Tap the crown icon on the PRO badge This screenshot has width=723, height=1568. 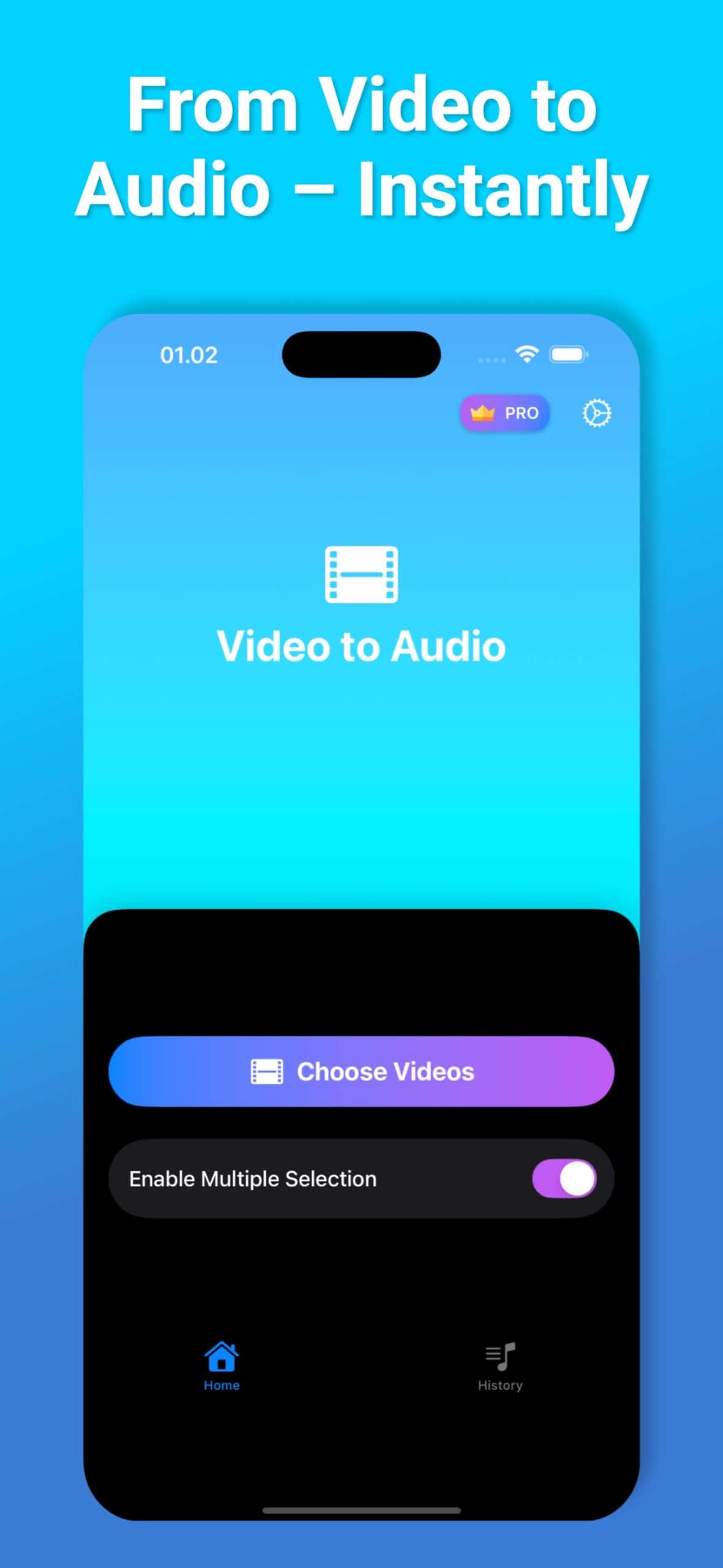pyautogui.click(x=484, y=413)
